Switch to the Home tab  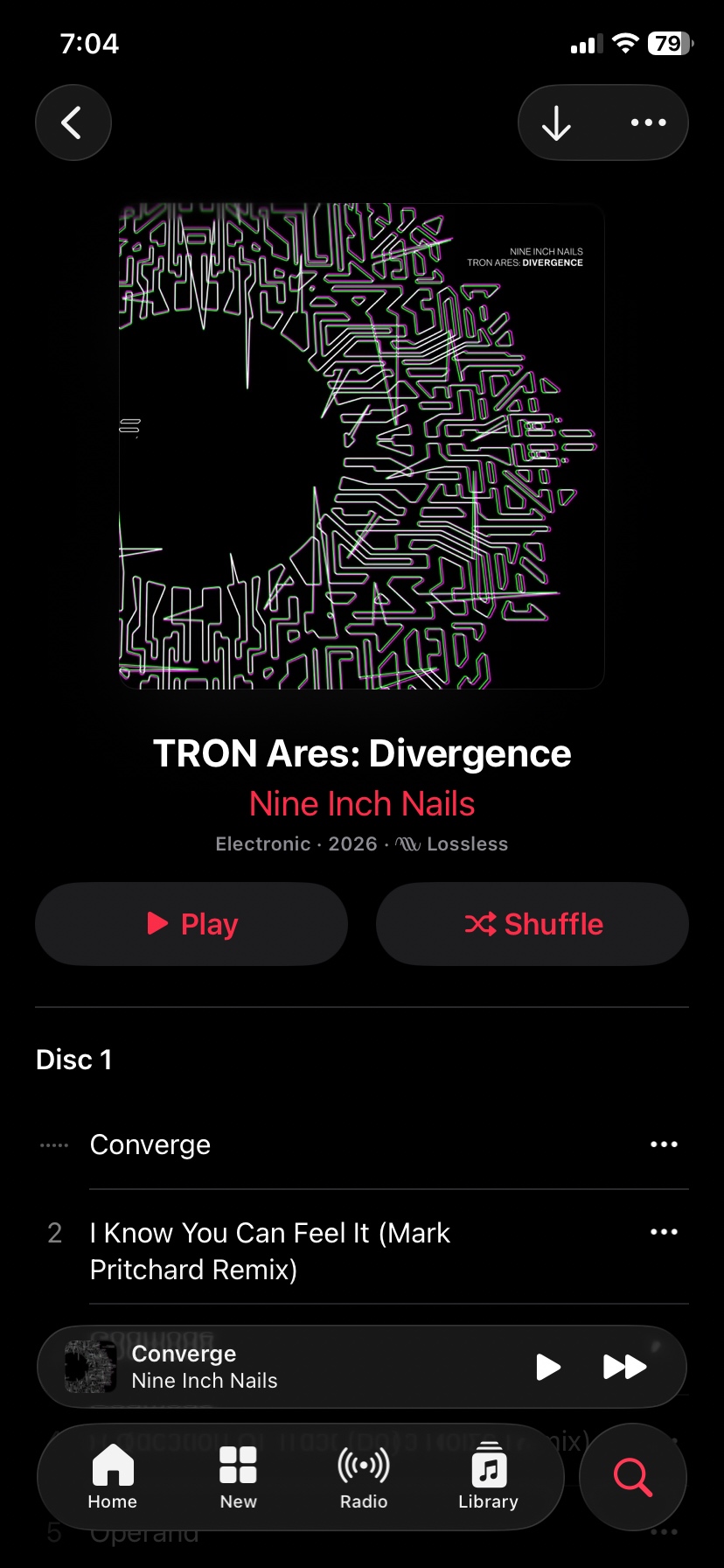113,1477
